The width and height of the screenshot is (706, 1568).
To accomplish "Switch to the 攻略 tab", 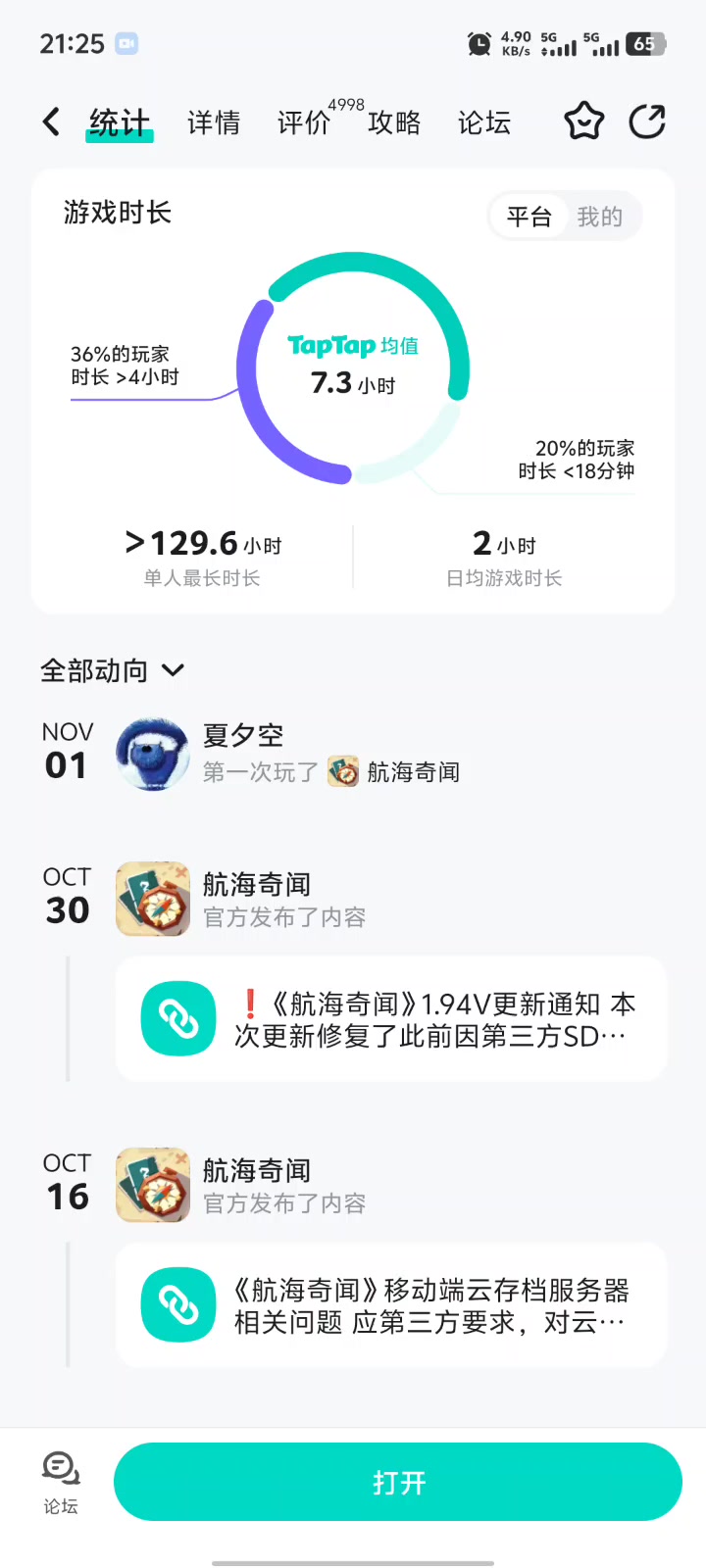I will point(394,122).
